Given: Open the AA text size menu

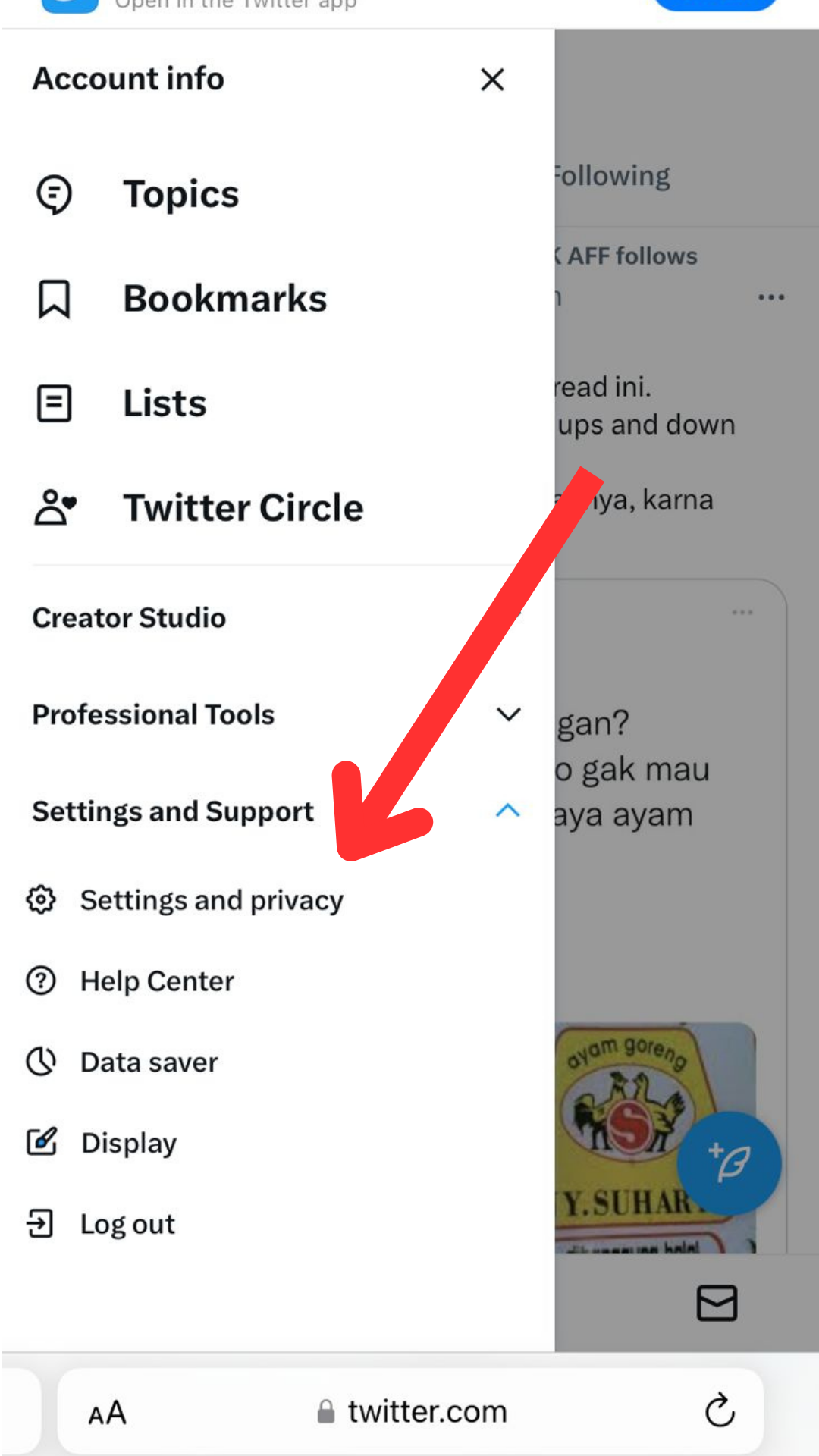Looking at the screenshot, I should pyautogui.click(x=107, y=1413).
